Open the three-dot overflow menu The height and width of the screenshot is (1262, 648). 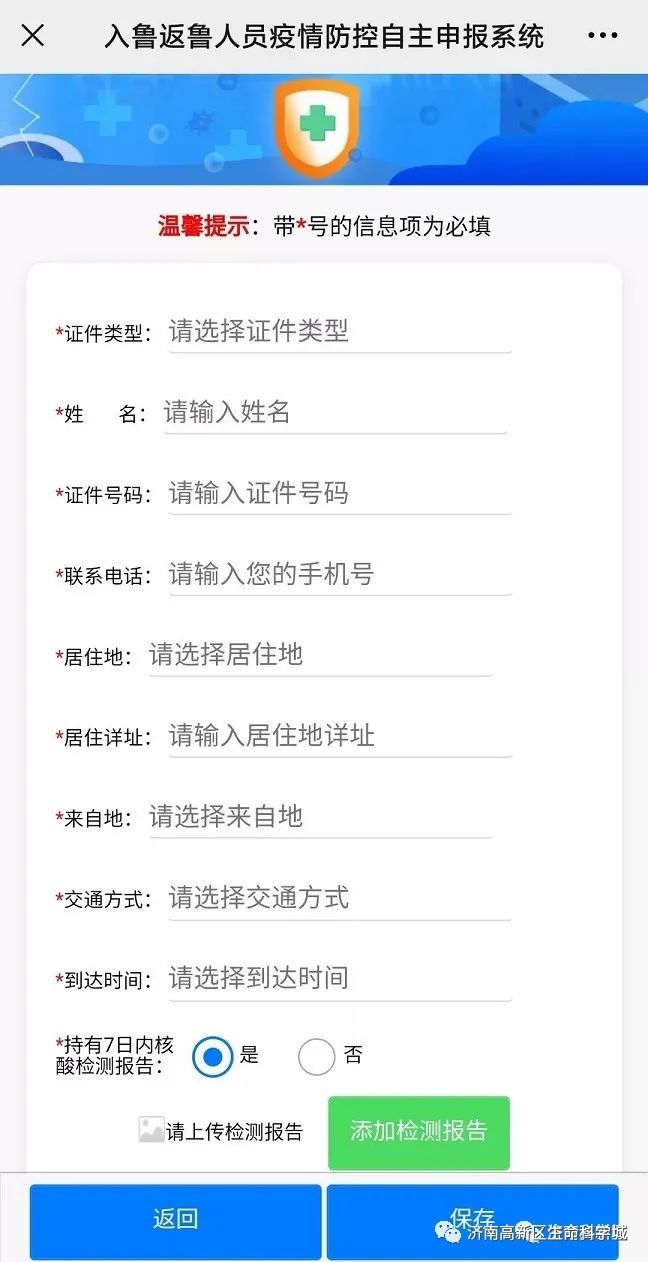pyautogui.click(x=602, y=36)
